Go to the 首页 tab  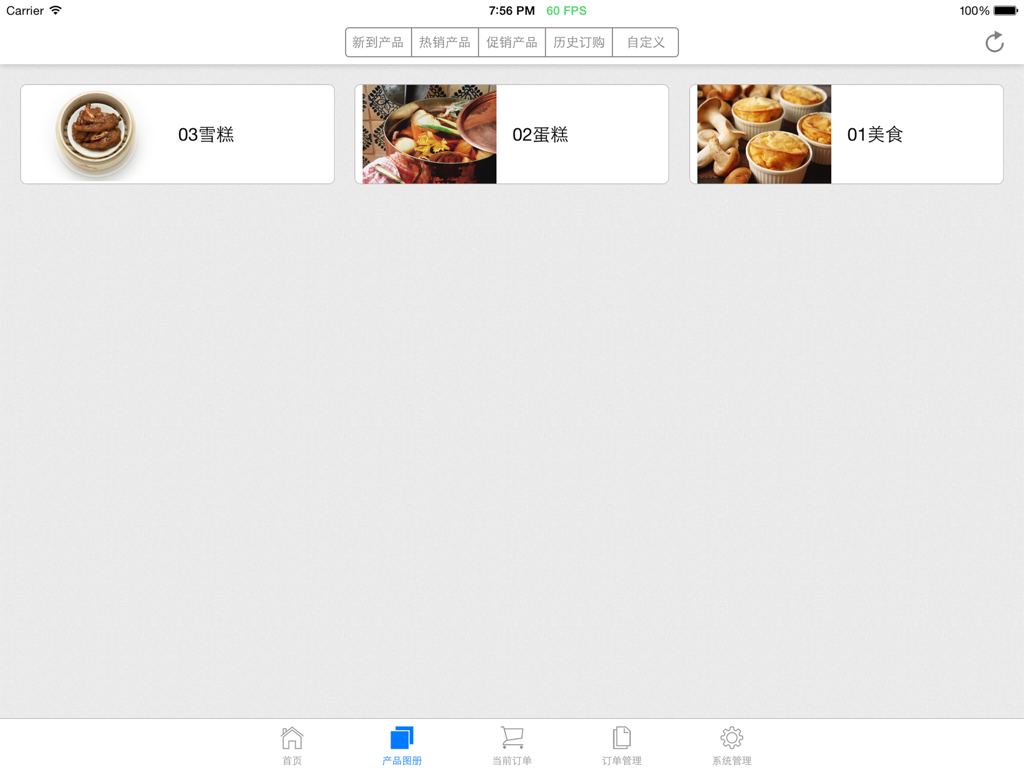tap(292, 745)
